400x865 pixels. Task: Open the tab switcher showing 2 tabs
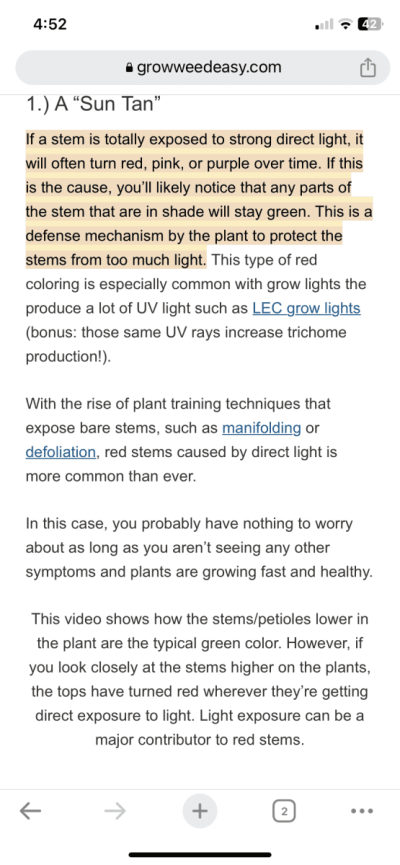(x=284, y=811)
